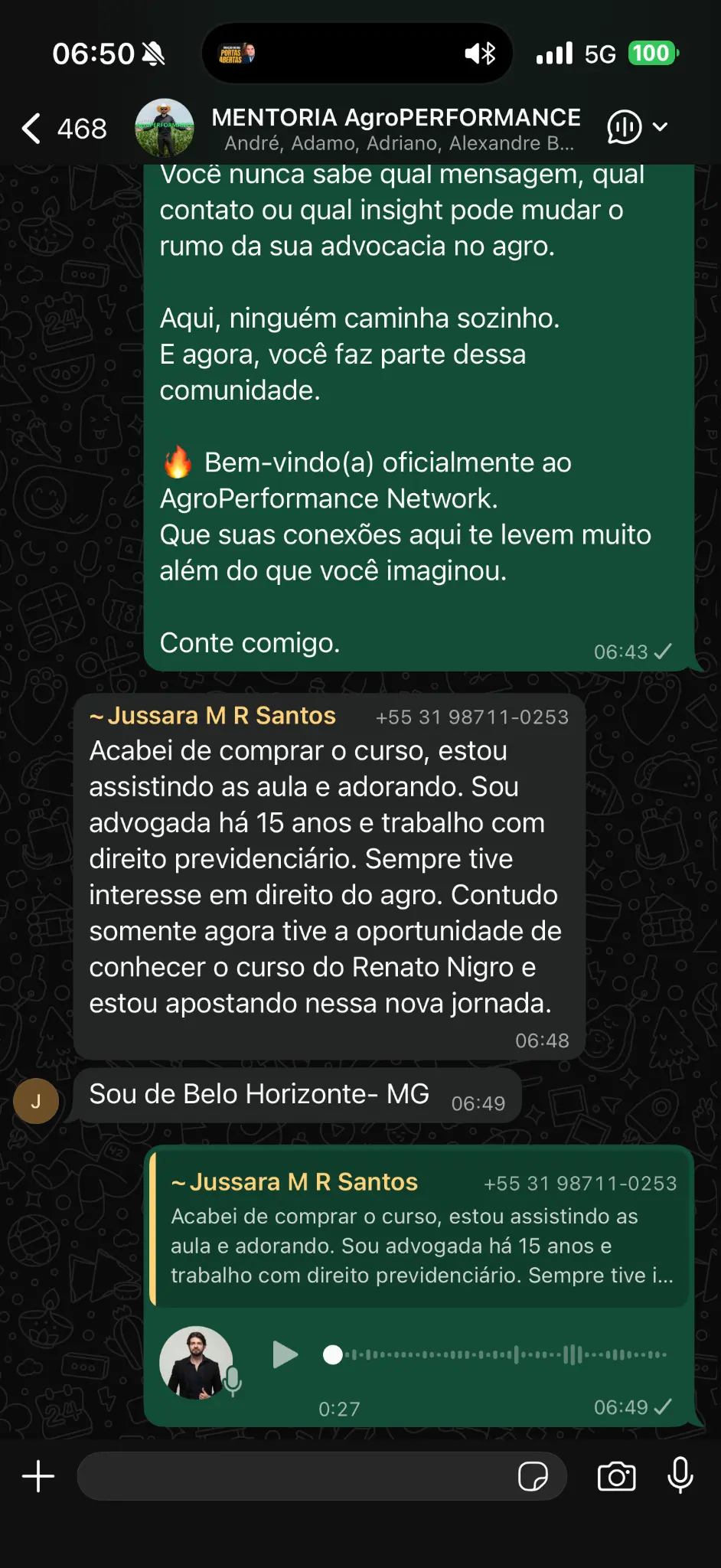Screen dimensions: 721x1568
Task: Call the number +55 31 98711-0253
Action: click(471, 717)
